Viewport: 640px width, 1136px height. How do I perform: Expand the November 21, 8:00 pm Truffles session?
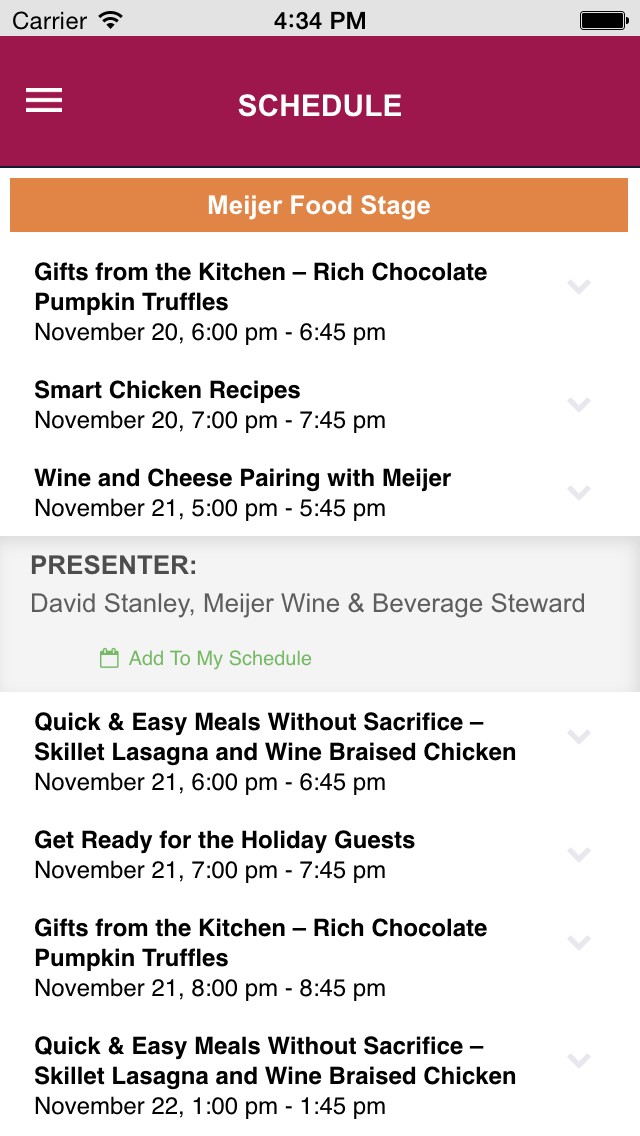[x=578, y=942]
